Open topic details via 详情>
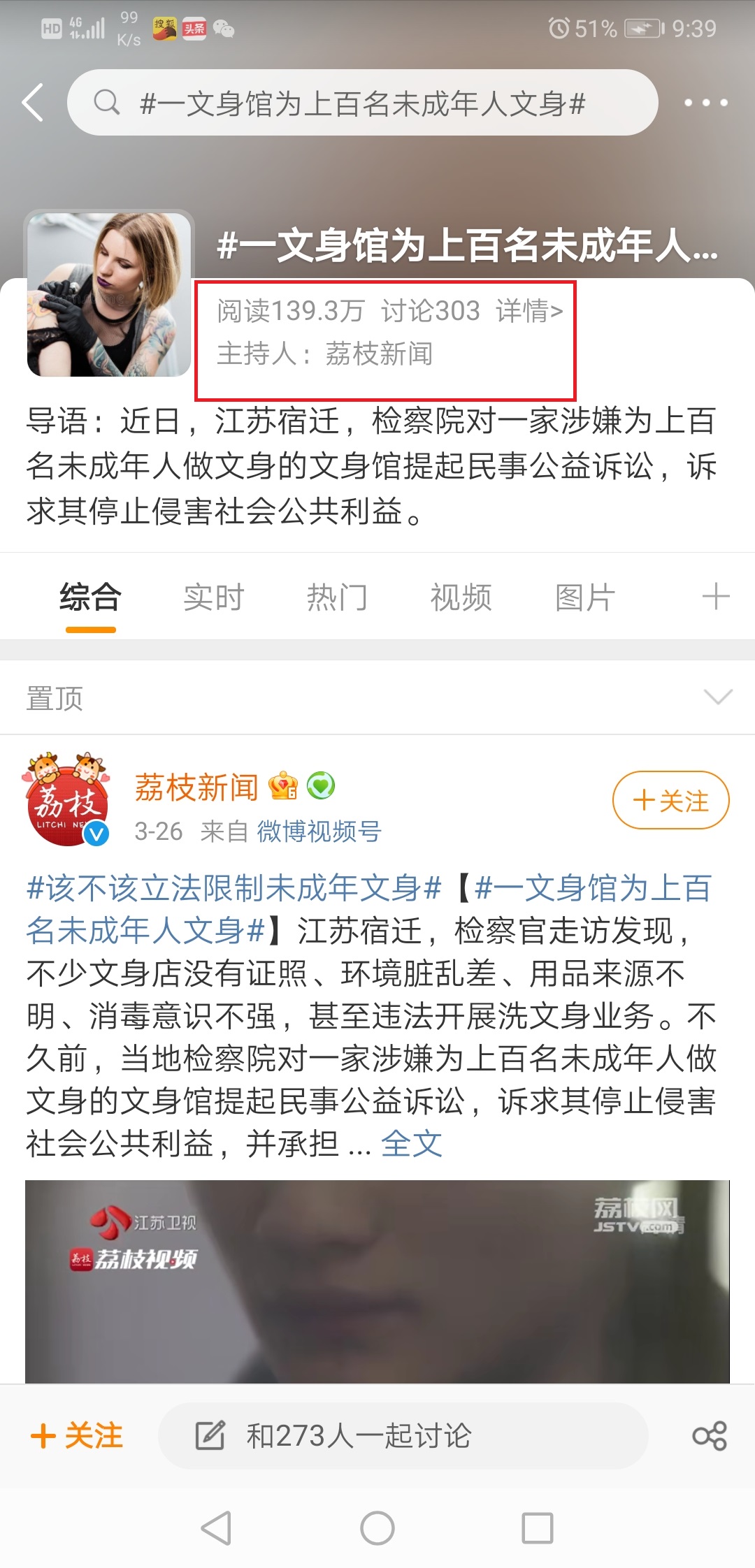 click(529, 311)
